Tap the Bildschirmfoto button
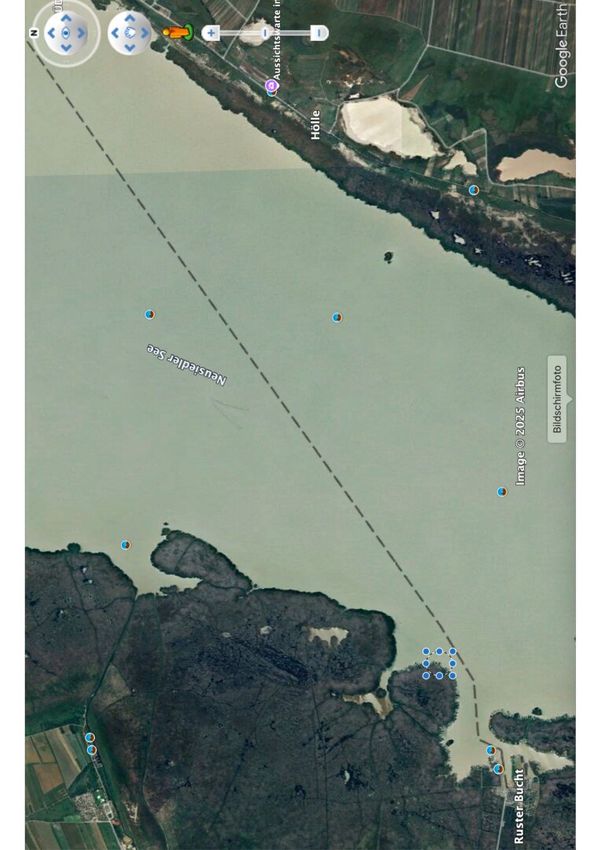The height and width of the screenshot is (850, 601). tap(557, 399)
